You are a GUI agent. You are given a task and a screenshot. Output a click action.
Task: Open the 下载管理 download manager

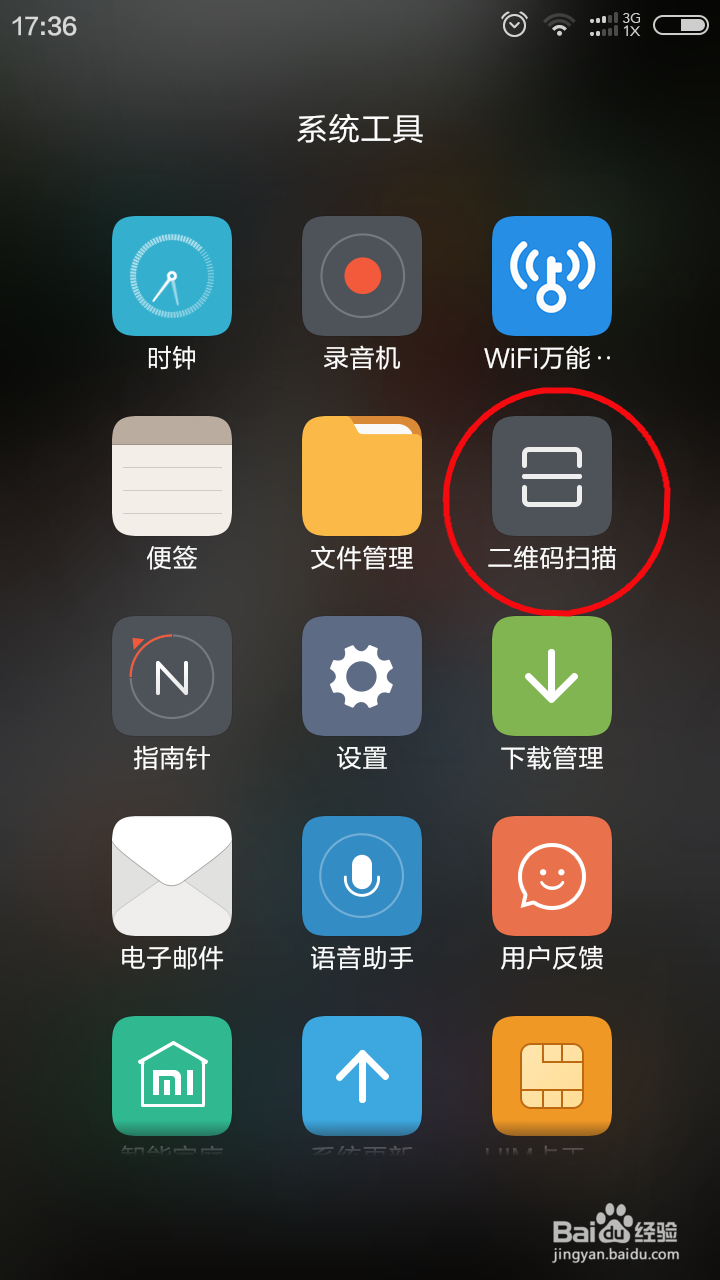point(551,676)
